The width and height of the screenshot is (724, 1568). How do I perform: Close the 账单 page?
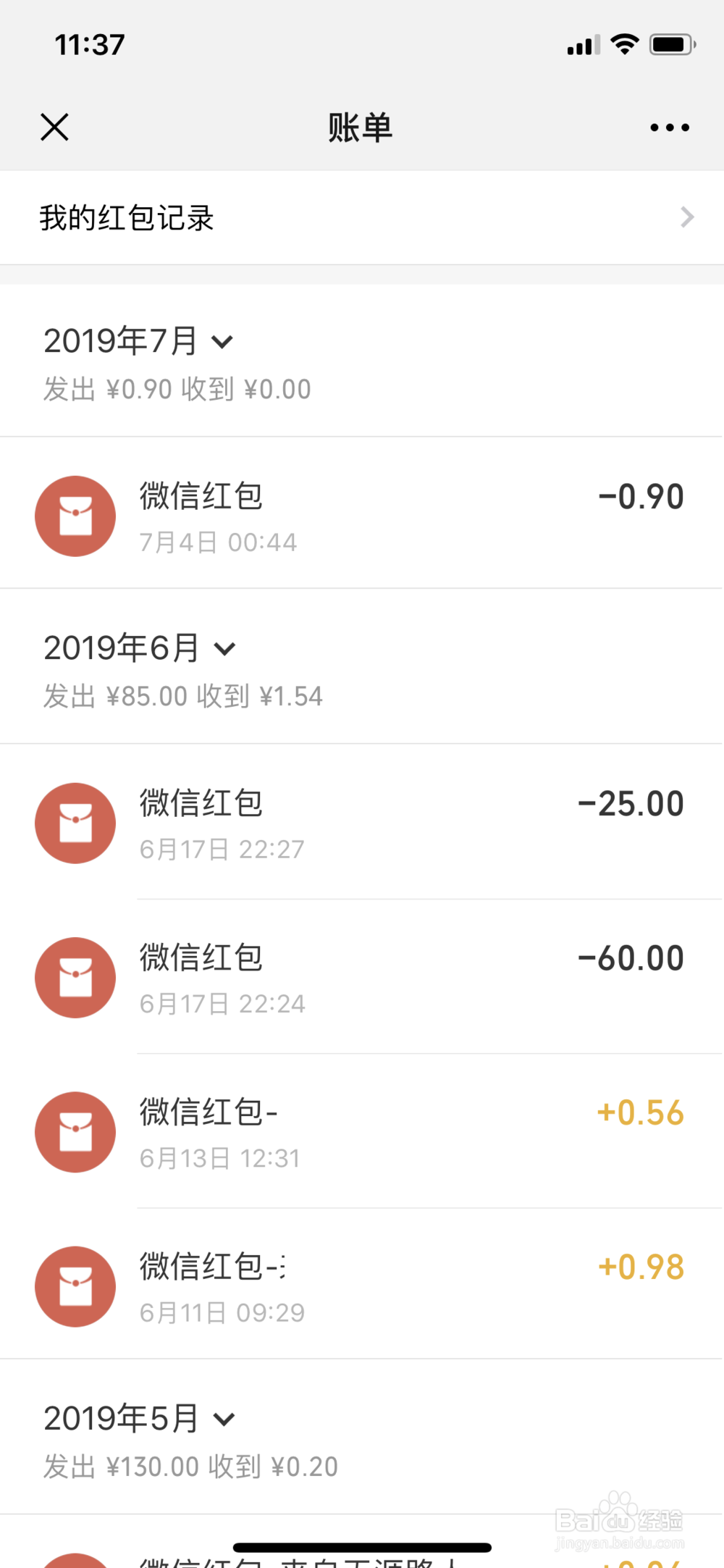[54, 127]
